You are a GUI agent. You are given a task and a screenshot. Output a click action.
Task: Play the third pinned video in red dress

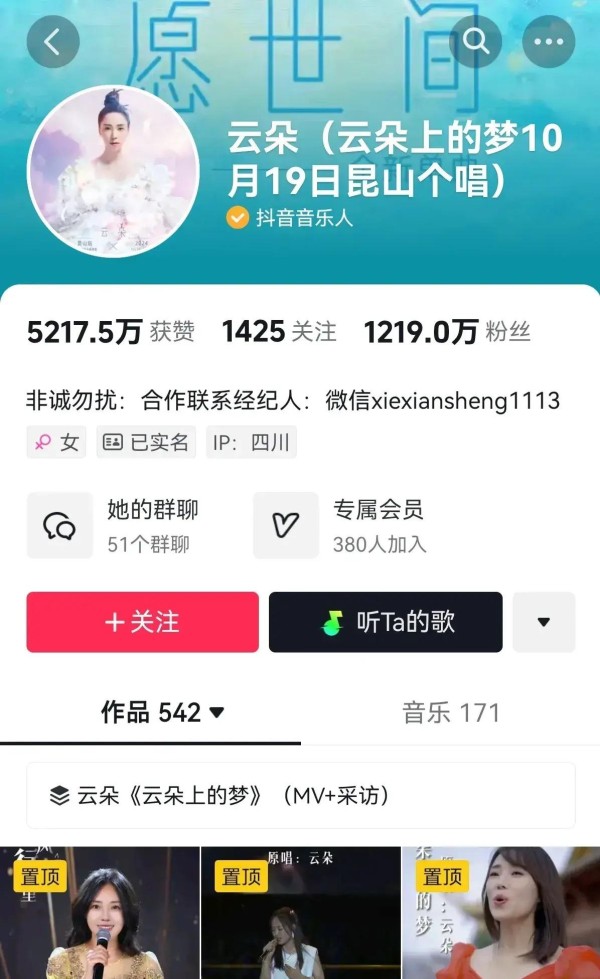[x=501, y=913]
